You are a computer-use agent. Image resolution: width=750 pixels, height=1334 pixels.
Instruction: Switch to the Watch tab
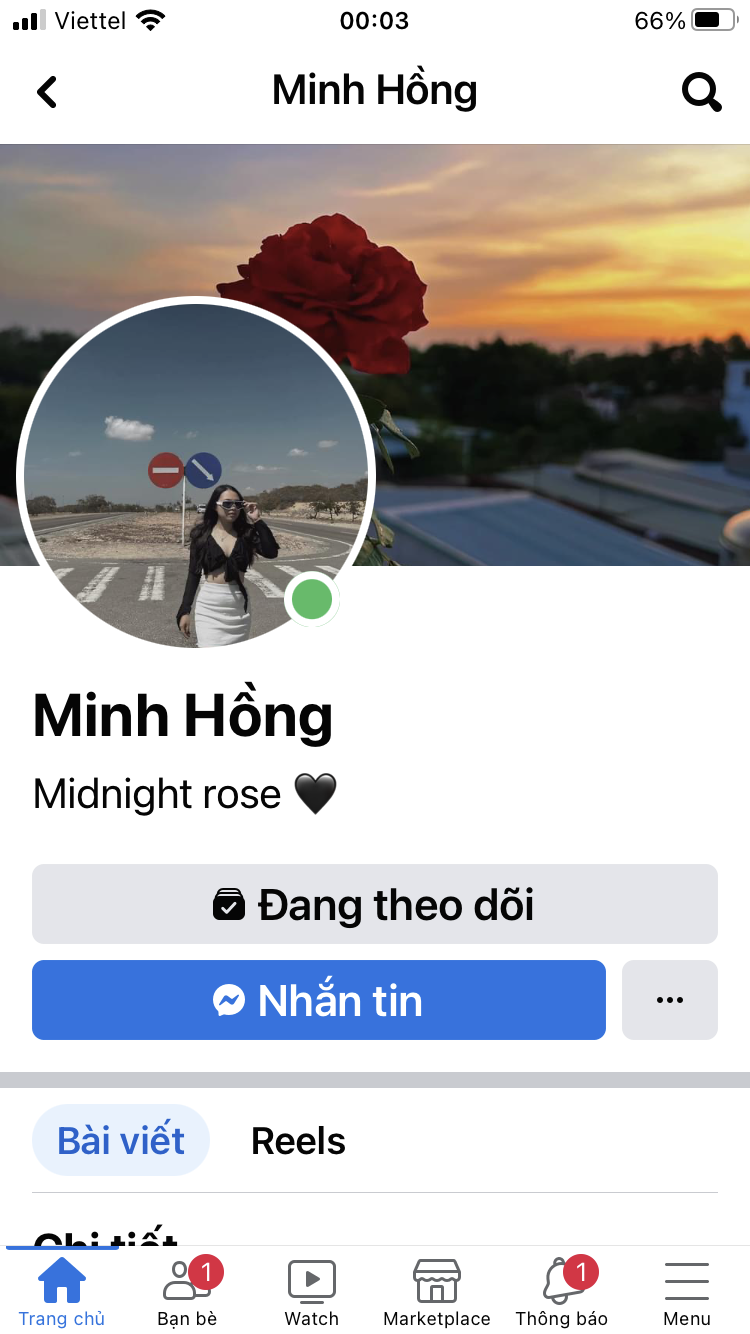coord(312,1291)
